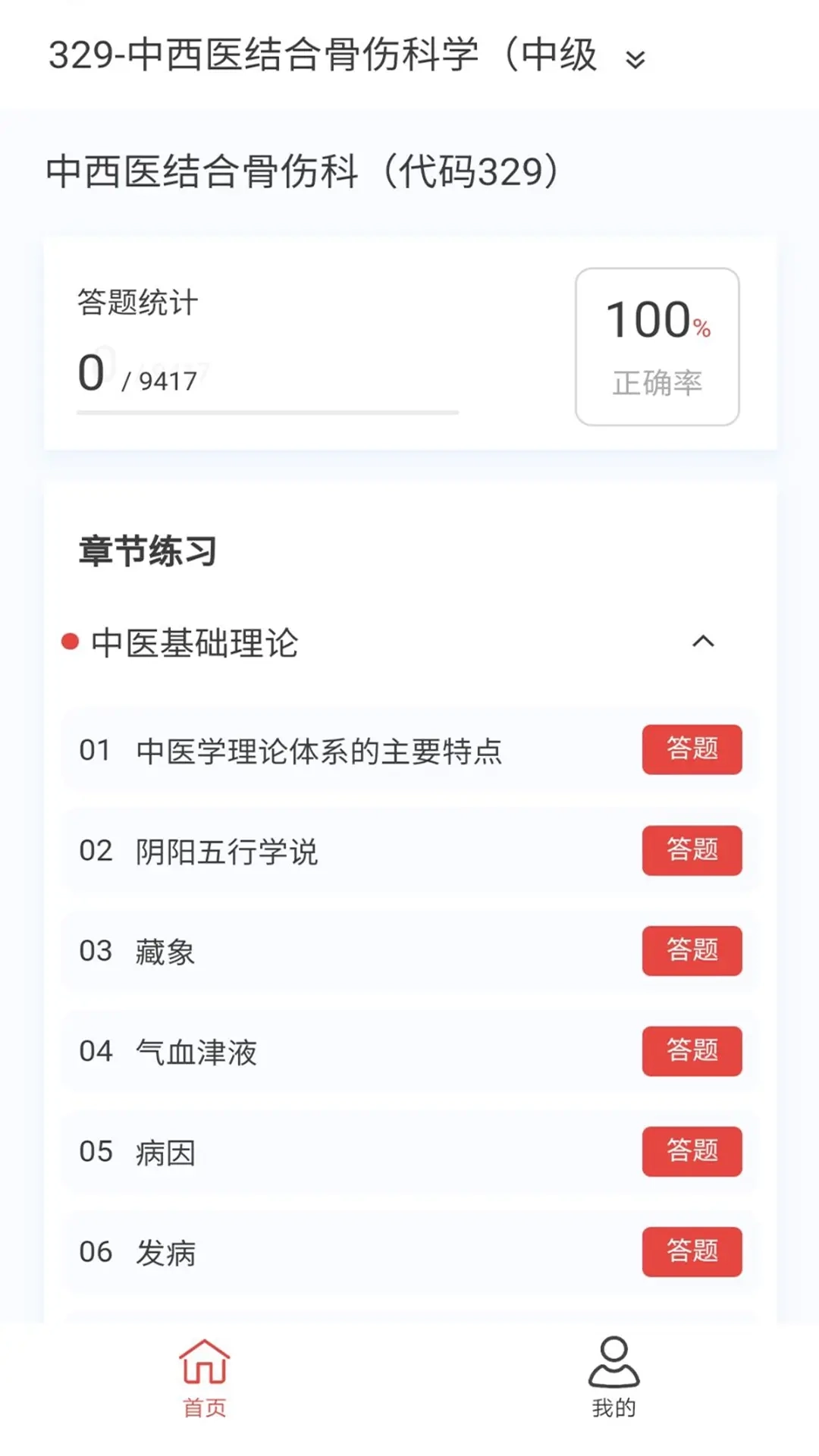The image size is (819, 1456).
Task: Begin 藏象 chapter quiz
Action: (x=691, y=951)
